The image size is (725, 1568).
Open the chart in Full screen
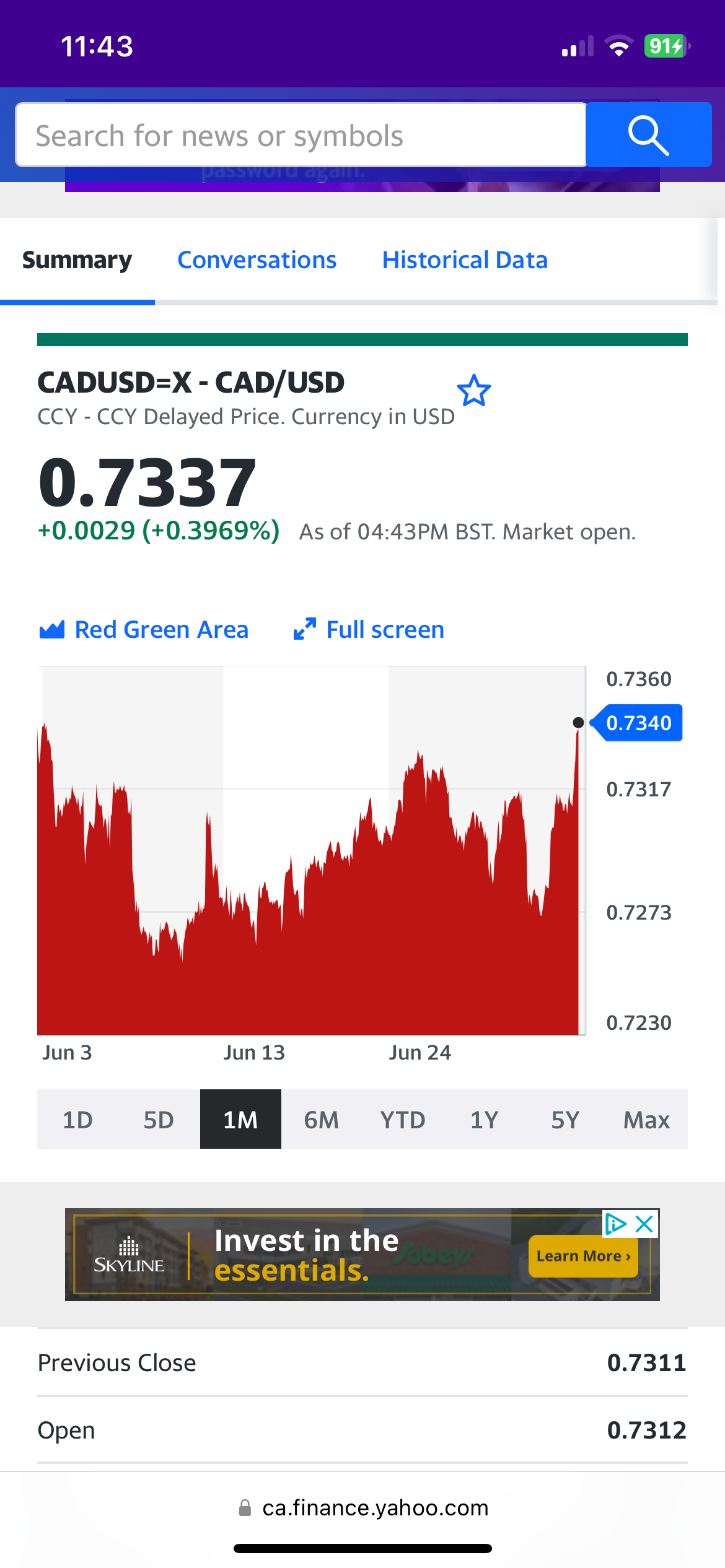pyautogui.click(x=369, y=630)
